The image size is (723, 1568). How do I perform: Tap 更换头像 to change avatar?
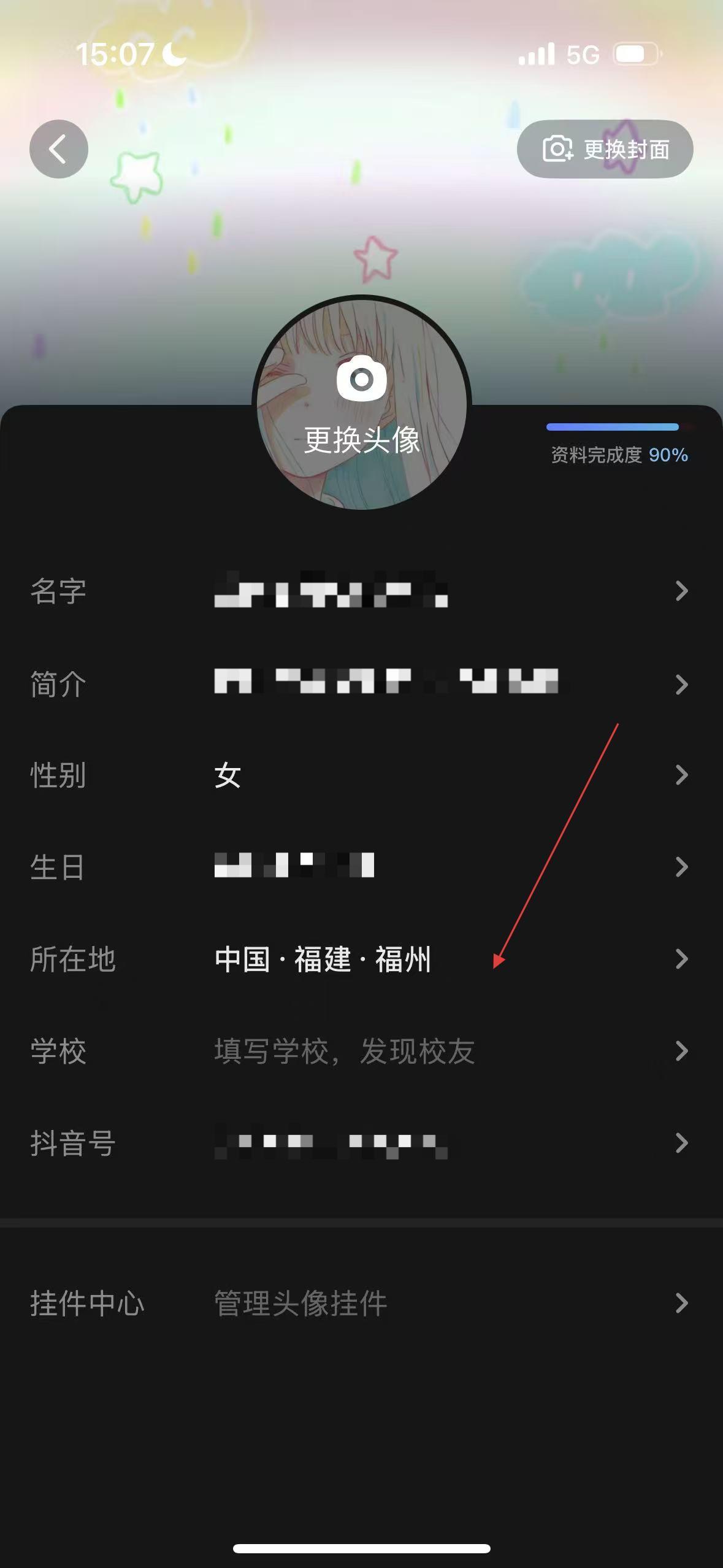(x=362, y=405)
